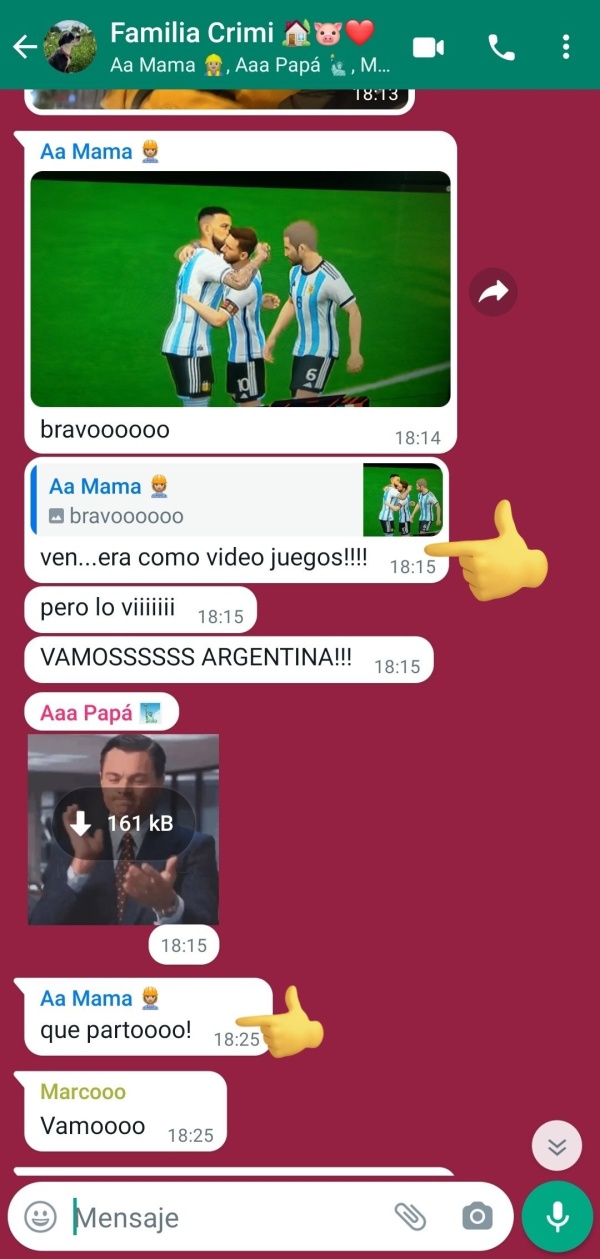Screen dimensions: 600x1259
Task: Forward the Argentina players image
Action: click(x=493, y=292)
